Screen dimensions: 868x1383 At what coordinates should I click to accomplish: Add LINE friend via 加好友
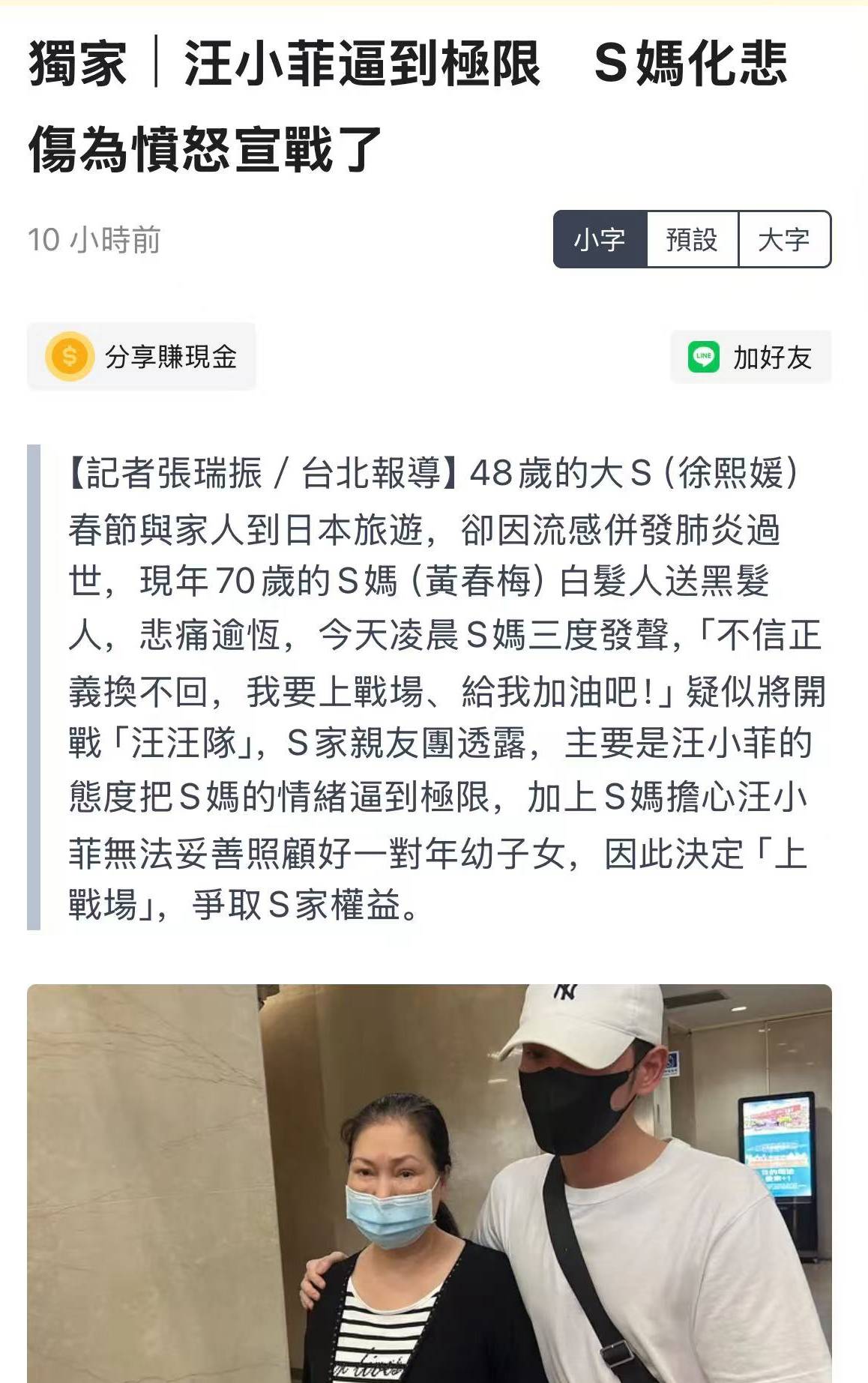[x=751, y=358]
